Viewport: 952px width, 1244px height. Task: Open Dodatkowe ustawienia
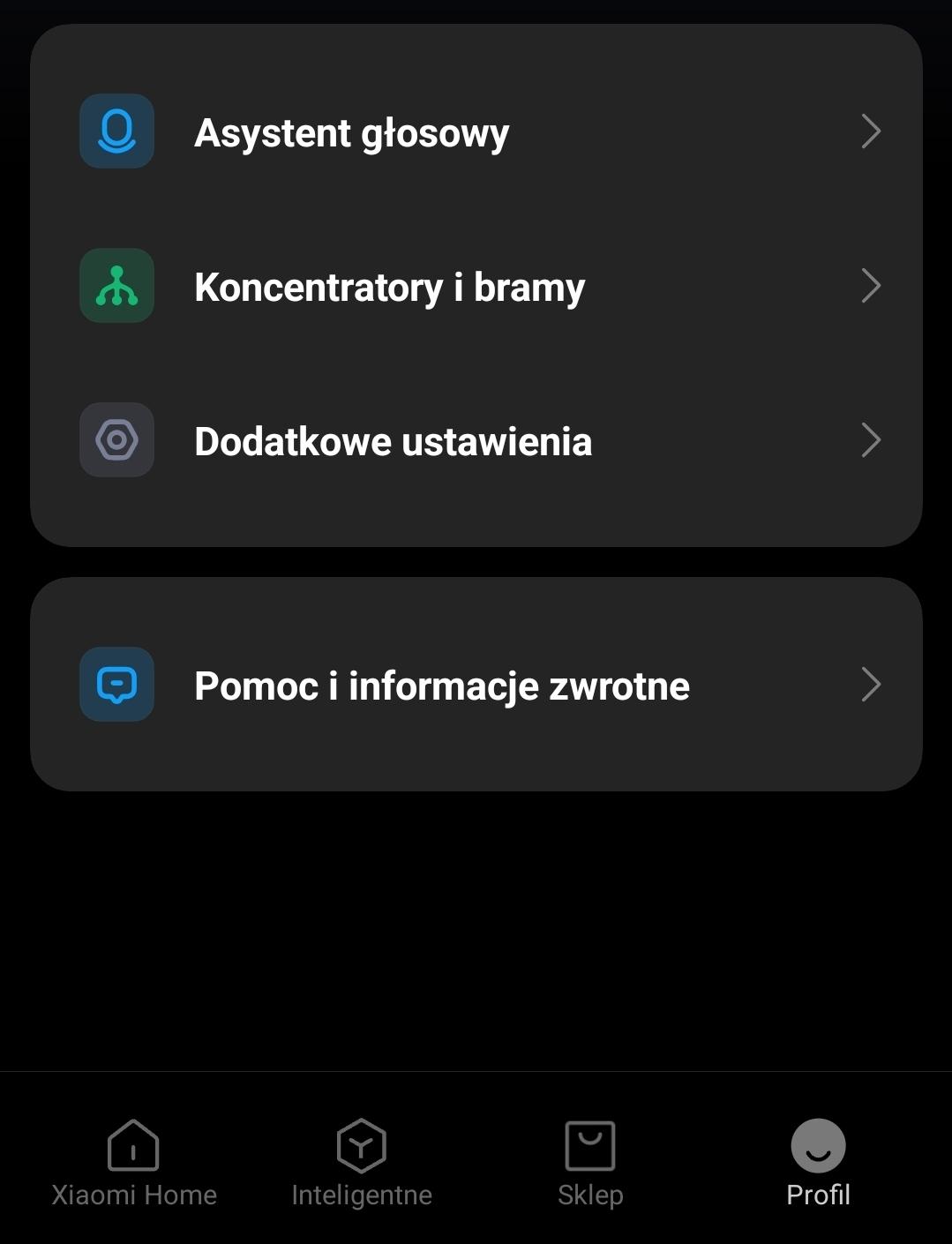(476, 441)
